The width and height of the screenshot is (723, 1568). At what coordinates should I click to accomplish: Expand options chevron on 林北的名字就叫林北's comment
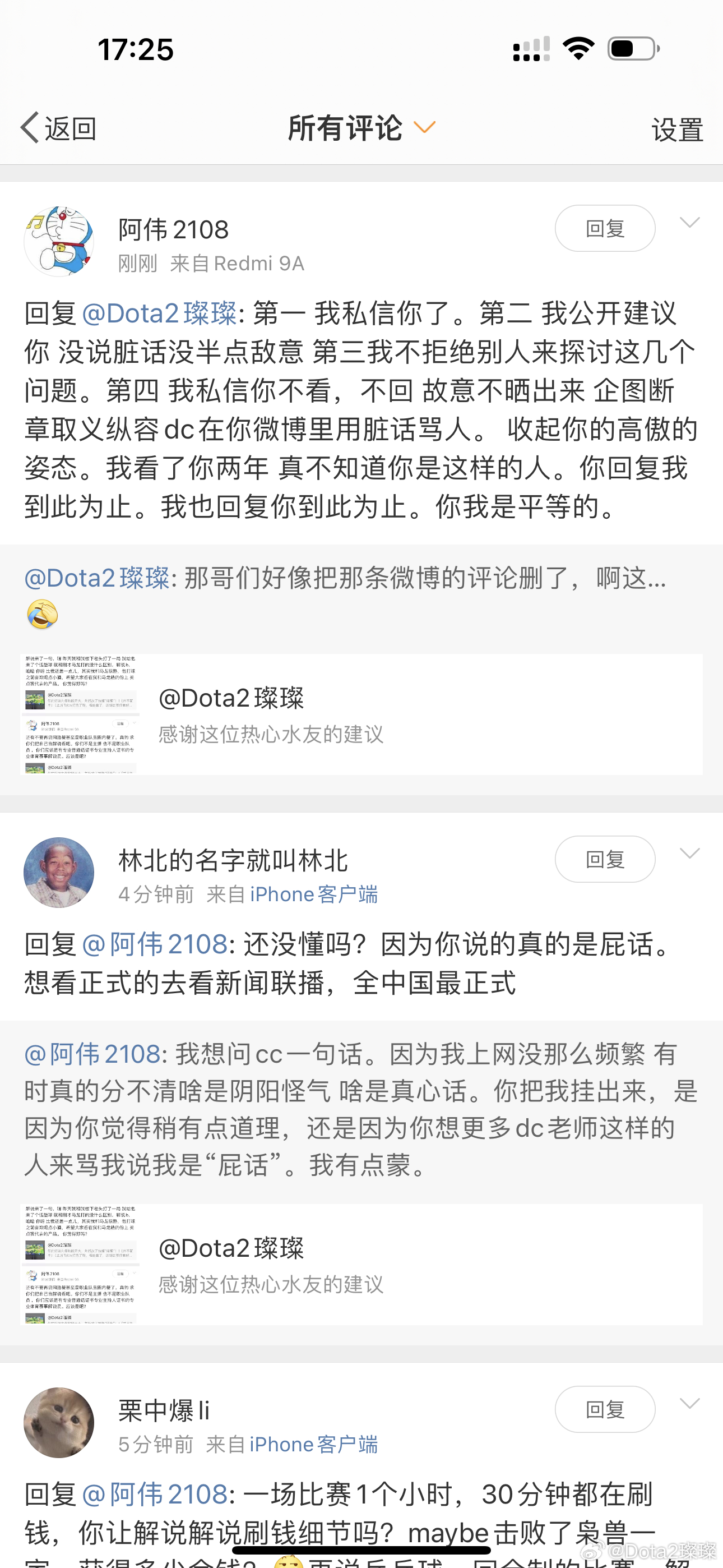(689, 854)
